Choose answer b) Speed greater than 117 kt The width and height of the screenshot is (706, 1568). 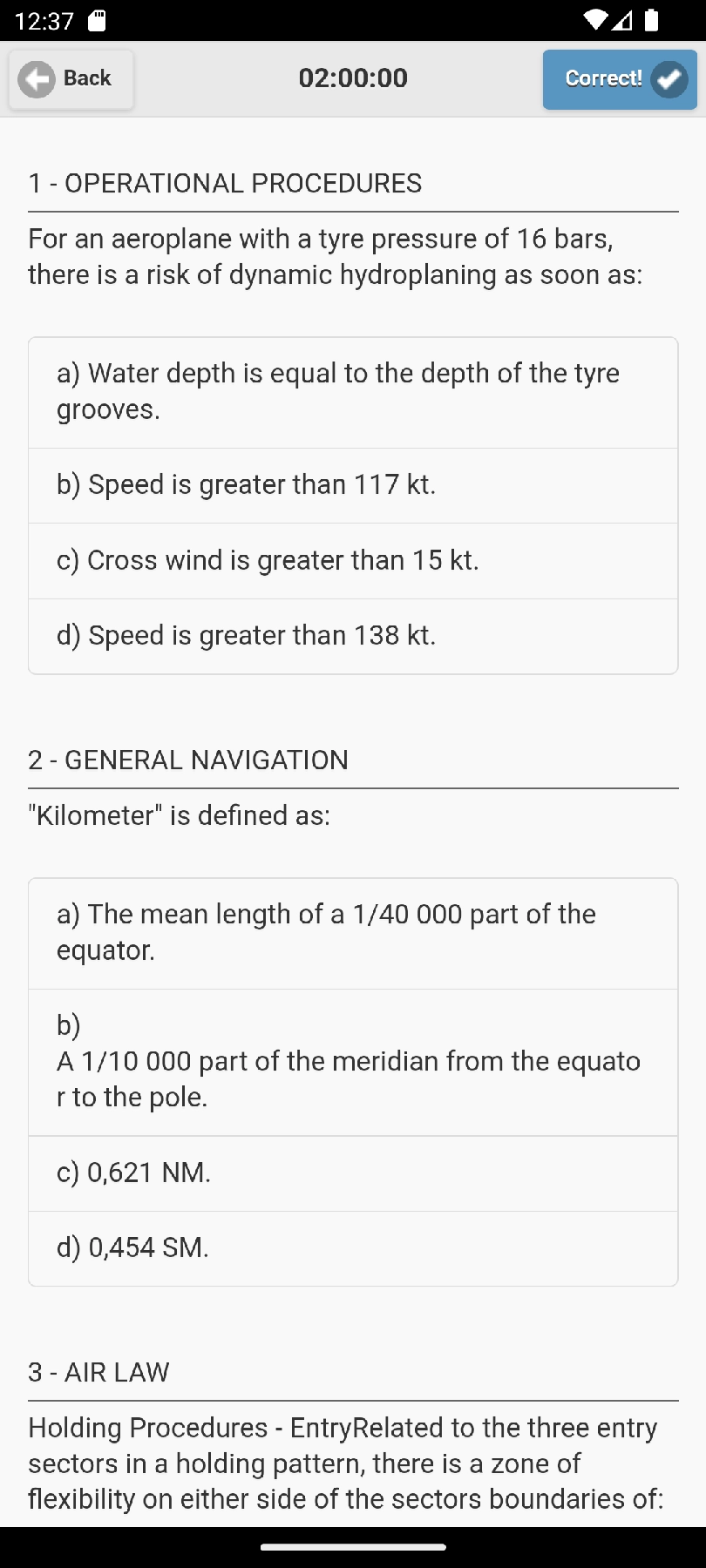tap(353, 485)
